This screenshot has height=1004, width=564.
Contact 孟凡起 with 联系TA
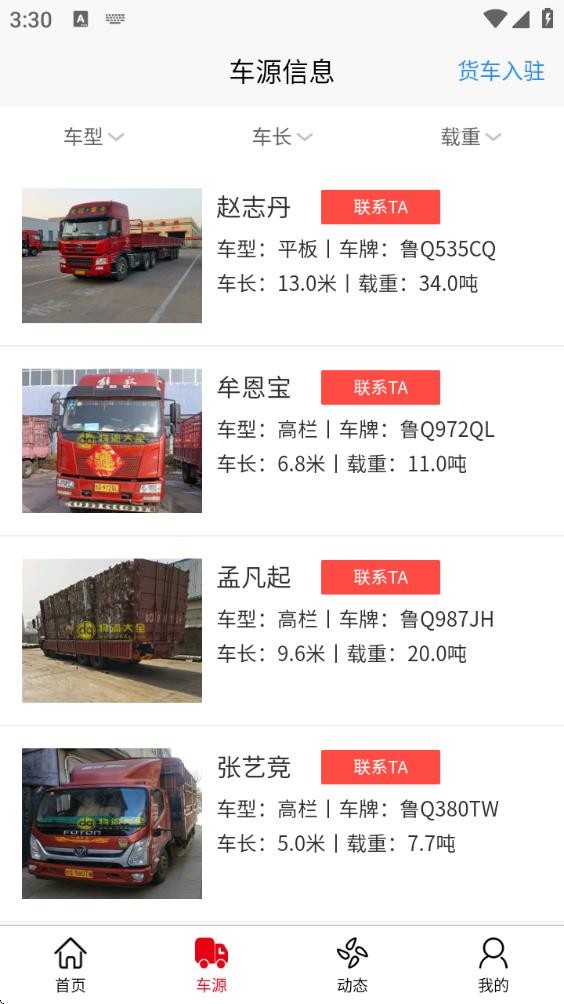[380, 577]
